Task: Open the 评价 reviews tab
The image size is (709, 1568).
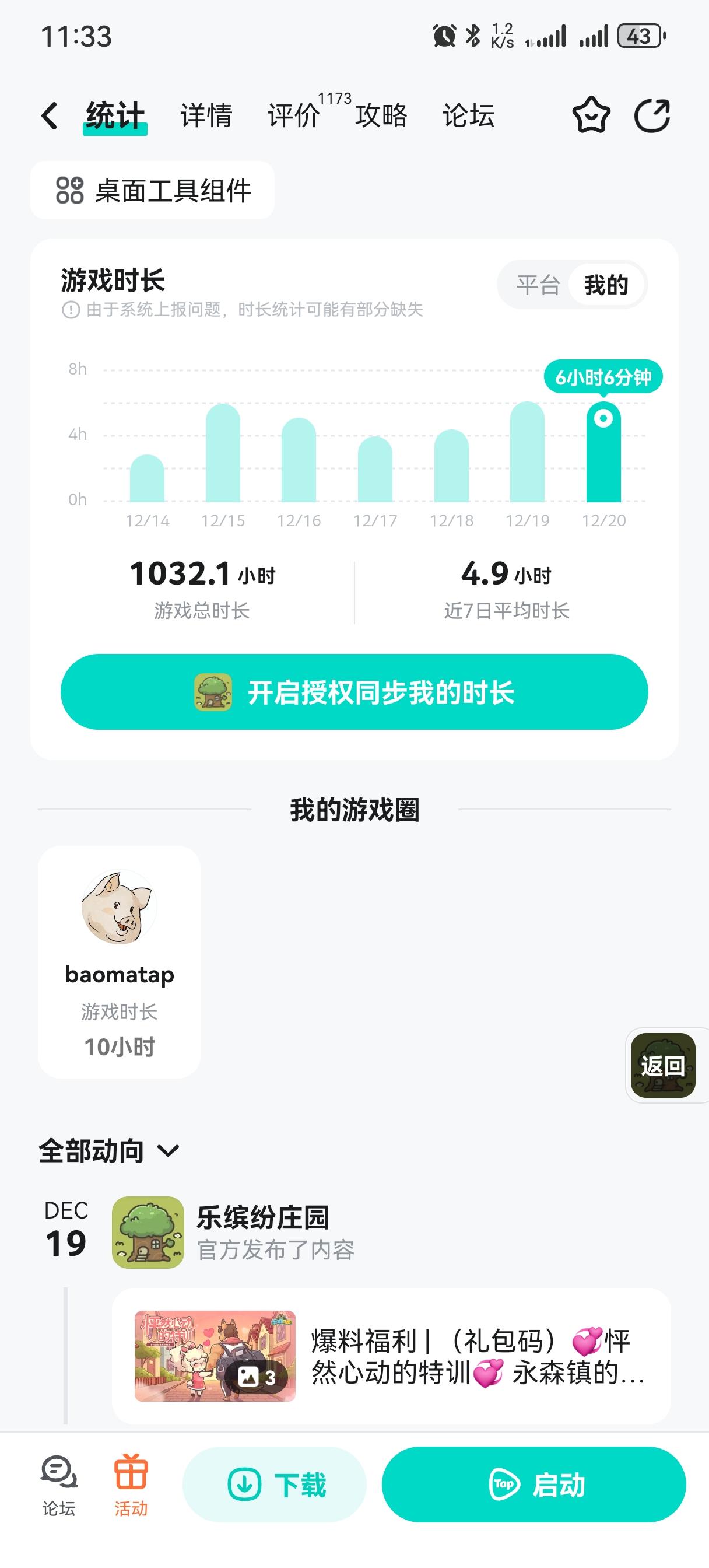Action: [x=294, y=116]
